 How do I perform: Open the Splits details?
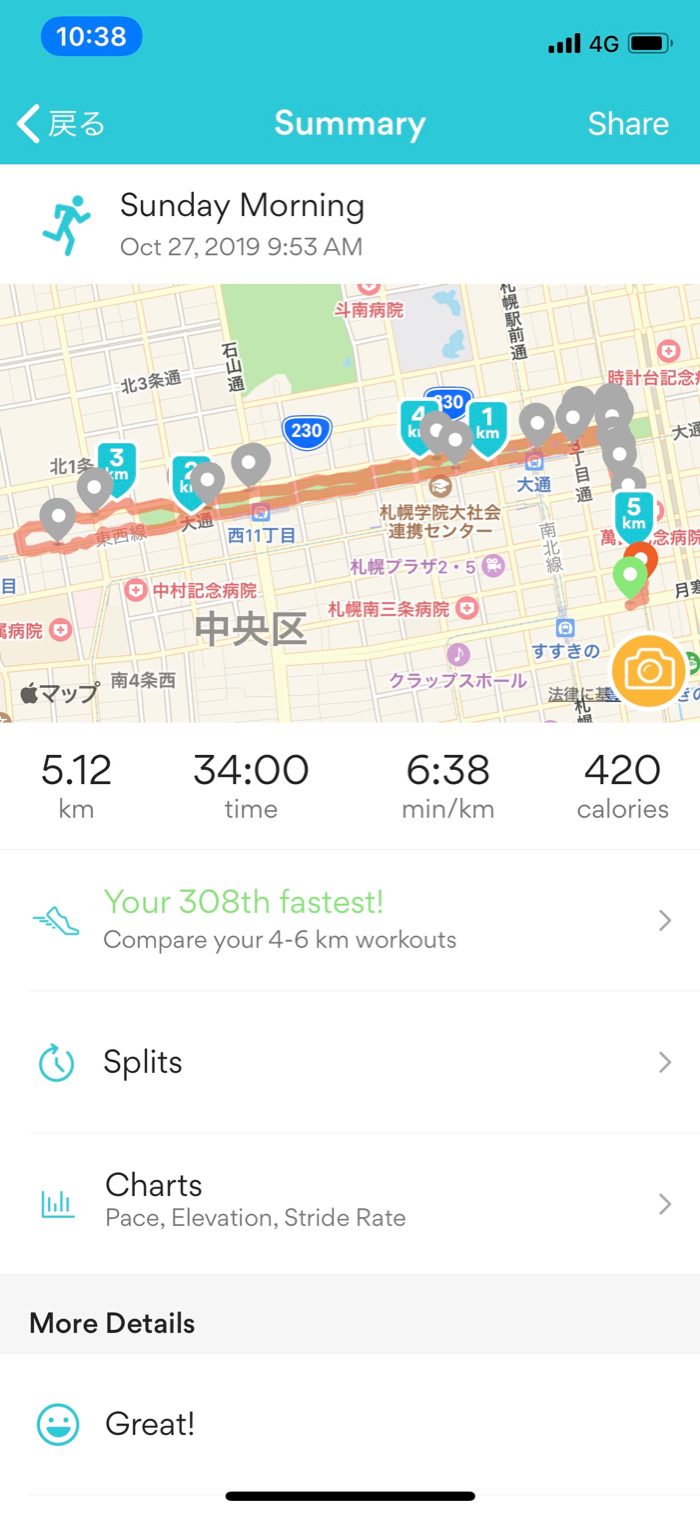(x=350, y=1062)
